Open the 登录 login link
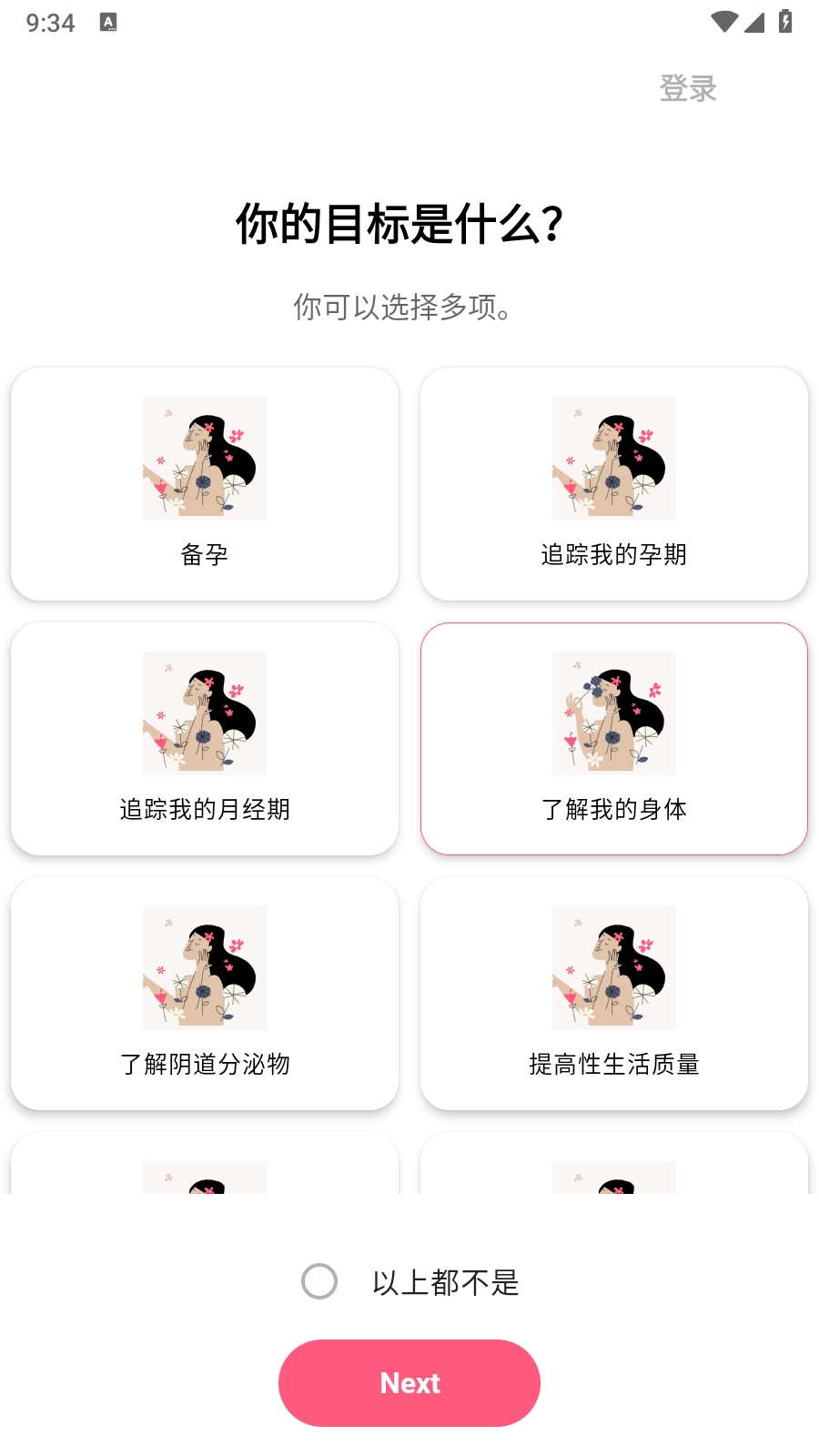This screenshot has width=819, height=1456. pos(687,88)
